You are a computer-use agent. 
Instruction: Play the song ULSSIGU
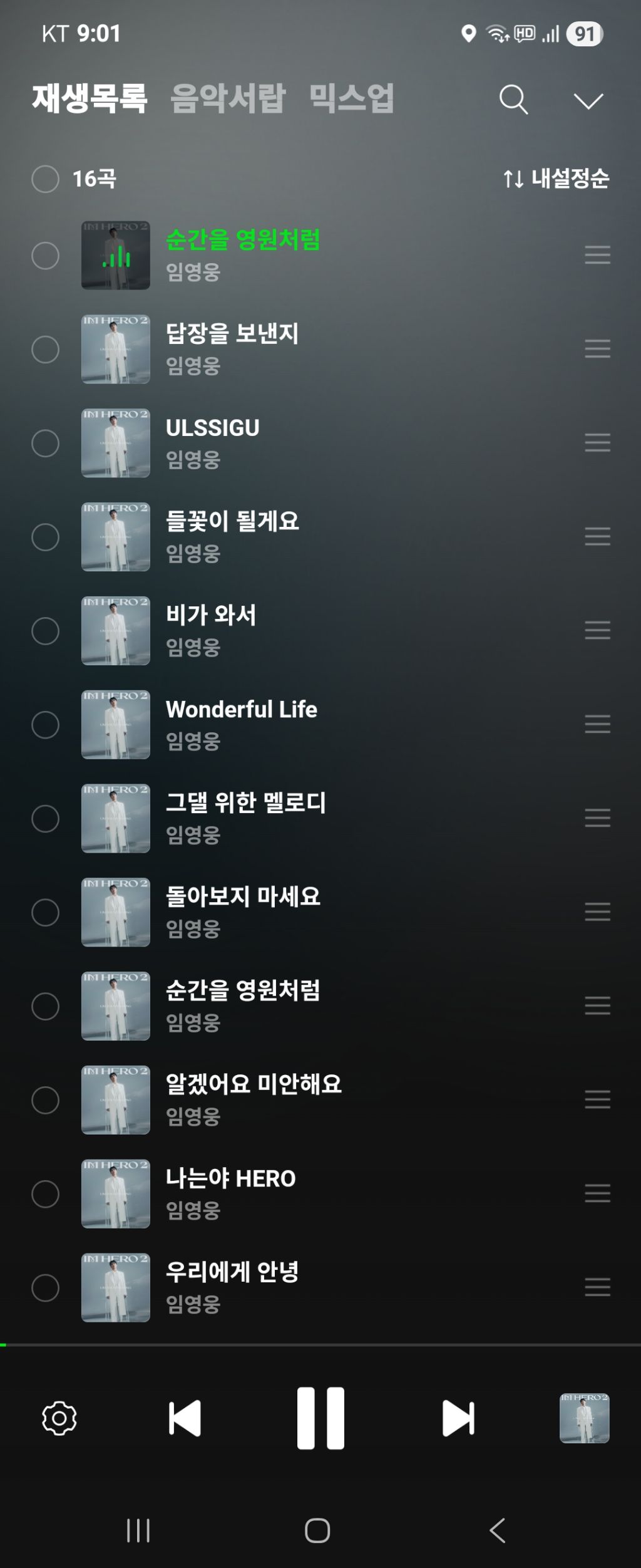point(213,428)
